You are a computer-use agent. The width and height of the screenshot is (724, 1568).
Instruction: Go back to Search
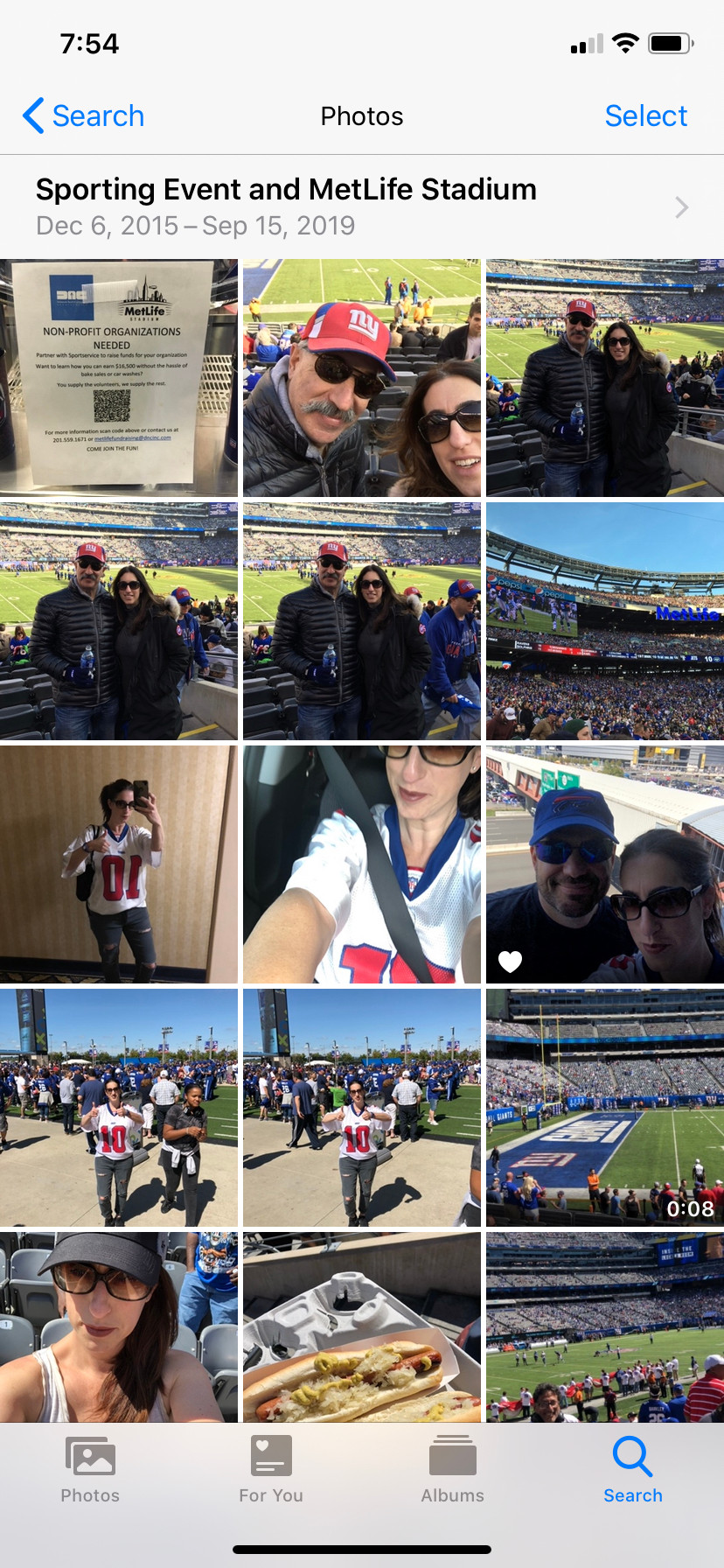(83, 115)
